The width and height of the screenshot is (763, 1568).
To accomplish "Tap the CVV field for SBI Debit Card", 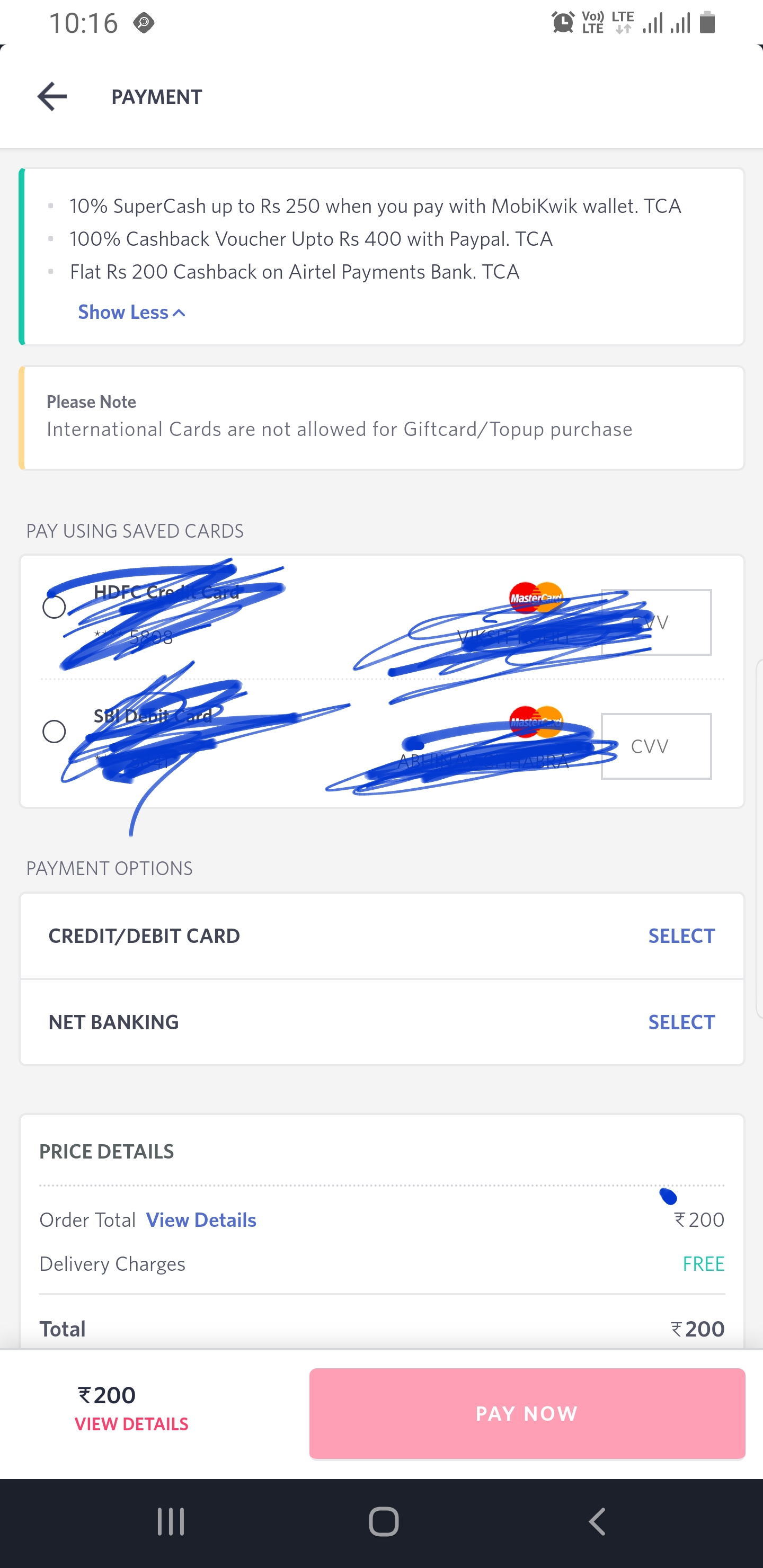I will click(x=656, y=746).
